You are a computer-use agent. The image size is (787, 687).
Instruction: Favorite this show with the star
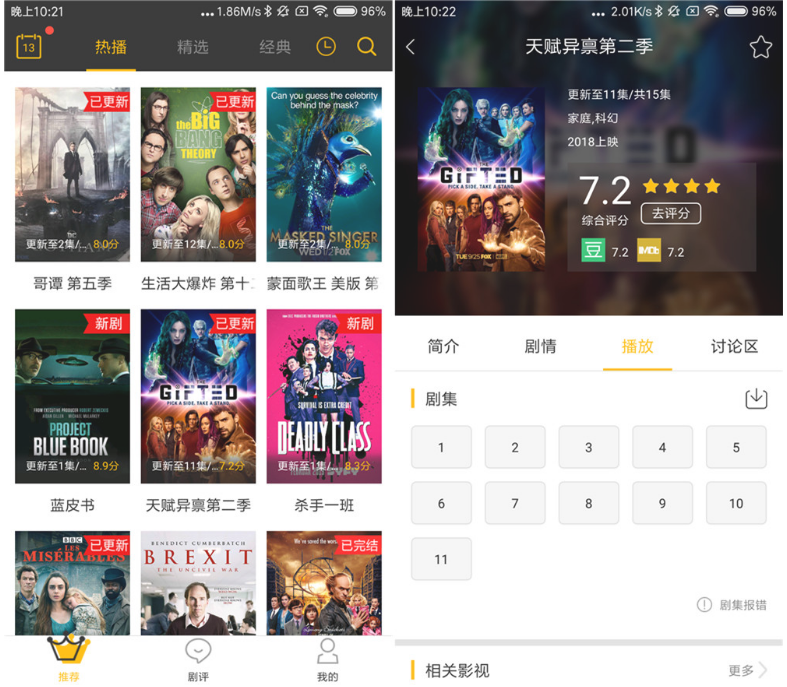pyautogui.click(x=761, y=47)
